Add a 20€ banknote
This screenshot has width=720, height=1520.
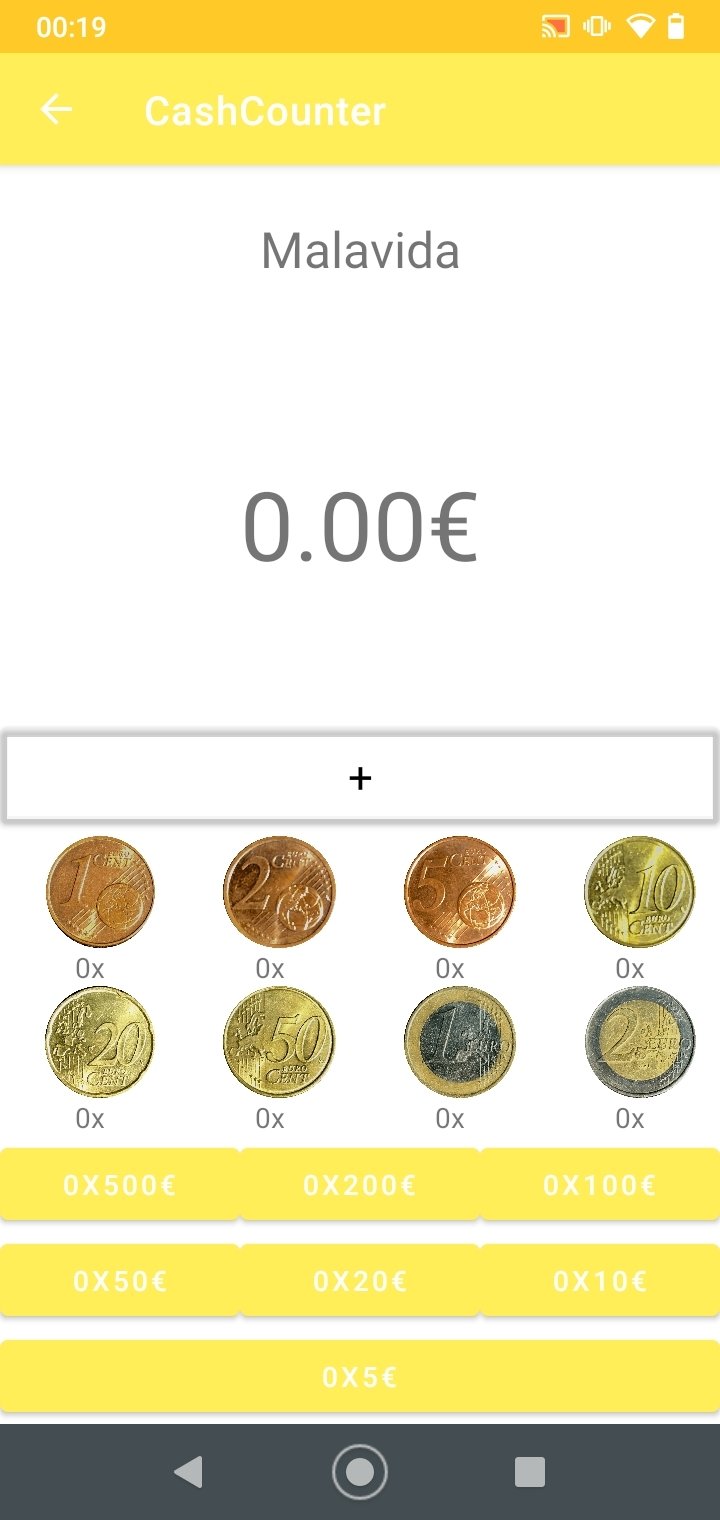[x=360, y=1281]
